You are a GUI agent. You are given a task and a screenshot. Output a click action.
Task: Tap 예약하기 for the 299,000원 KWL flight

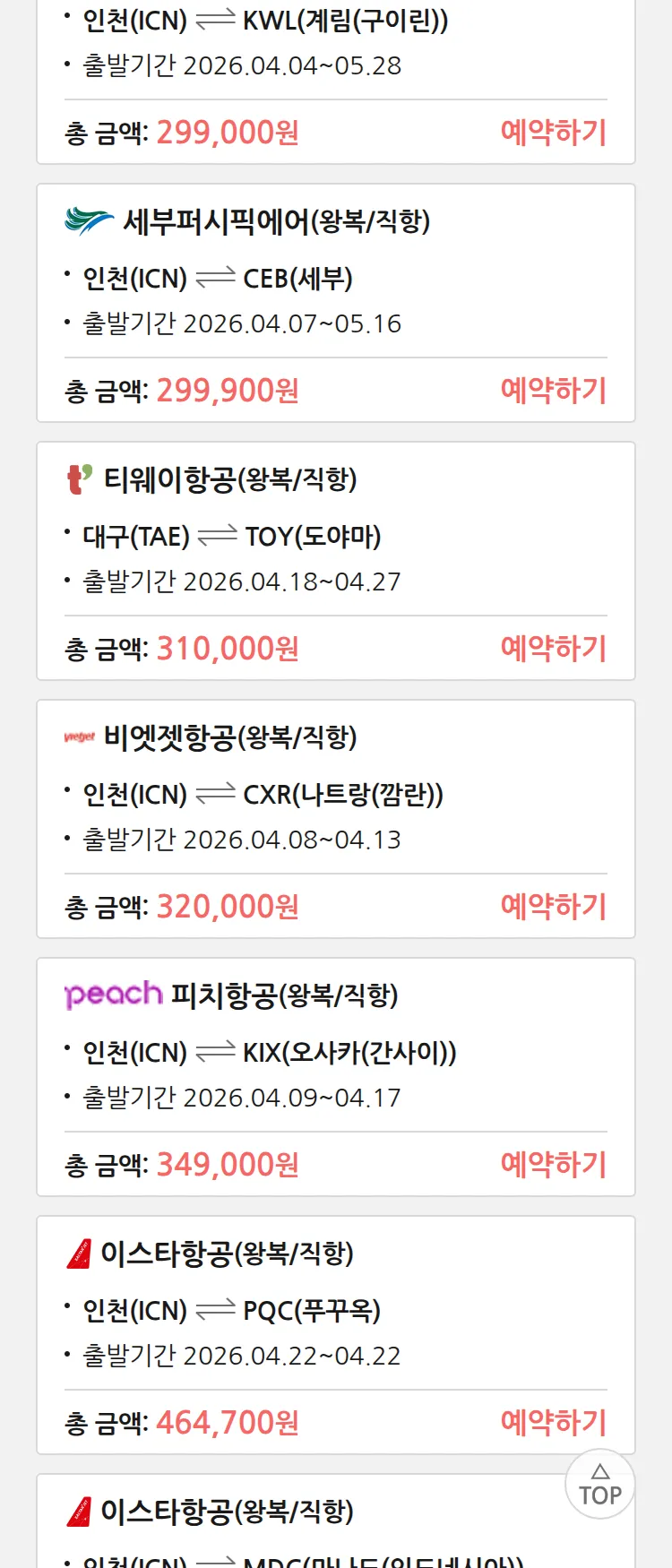[x=553, y=133]
